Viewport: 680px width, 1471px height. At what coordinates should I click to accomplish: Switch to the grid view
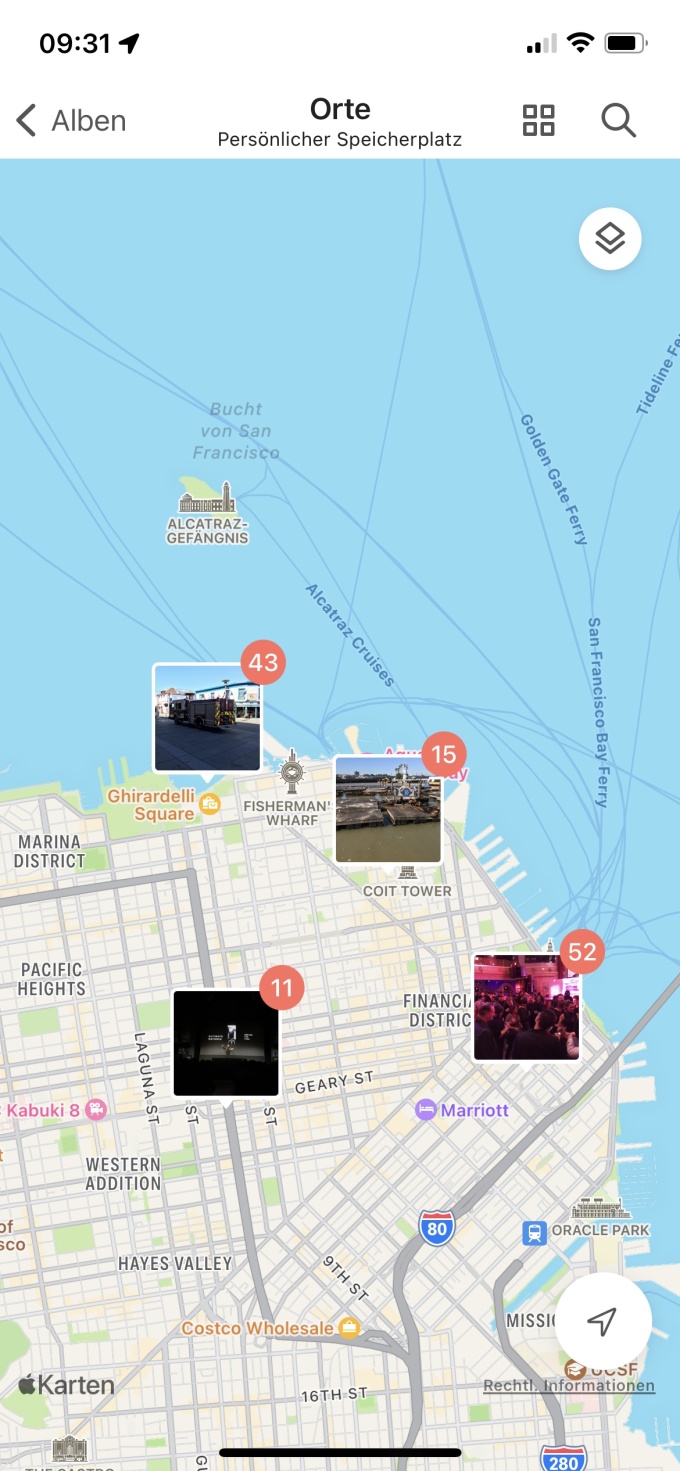click(539, 121)
